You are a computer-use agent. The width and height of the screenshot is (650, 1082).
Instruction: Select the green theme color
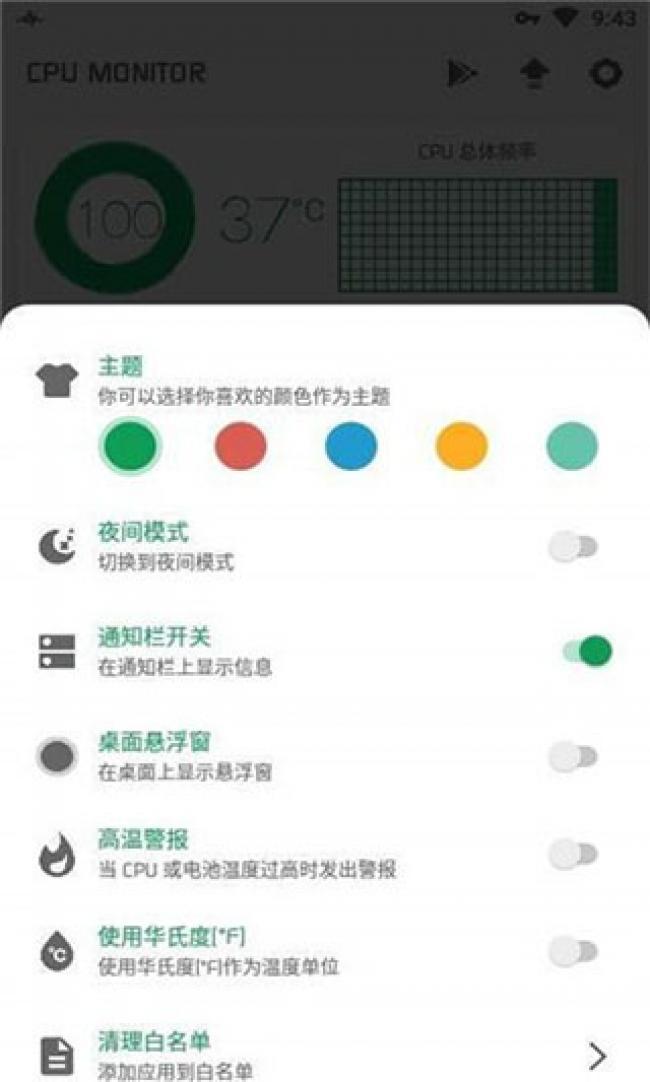130,446
